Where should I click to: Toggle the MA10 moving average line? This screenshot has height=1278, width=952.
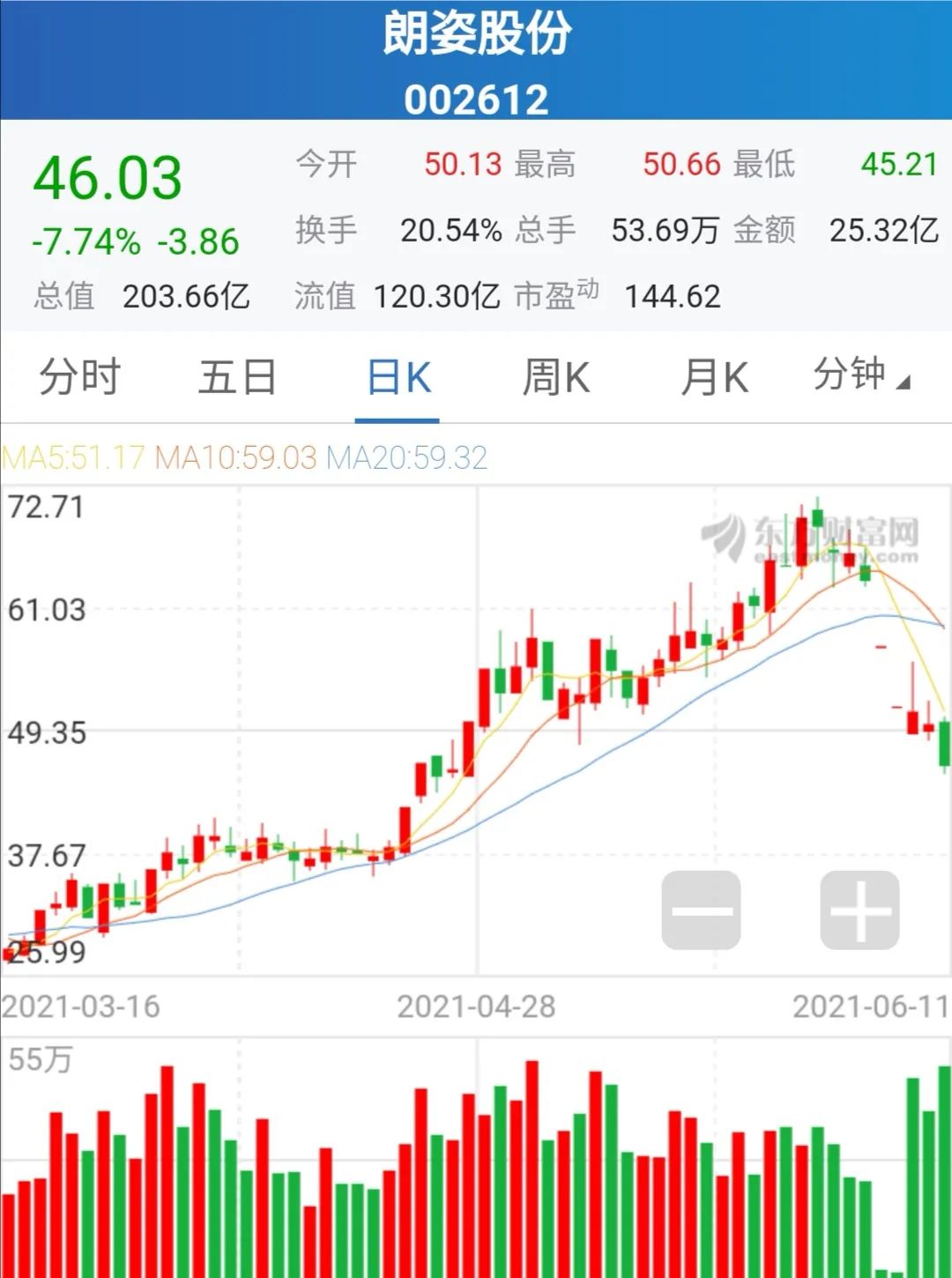coord(236,457)
